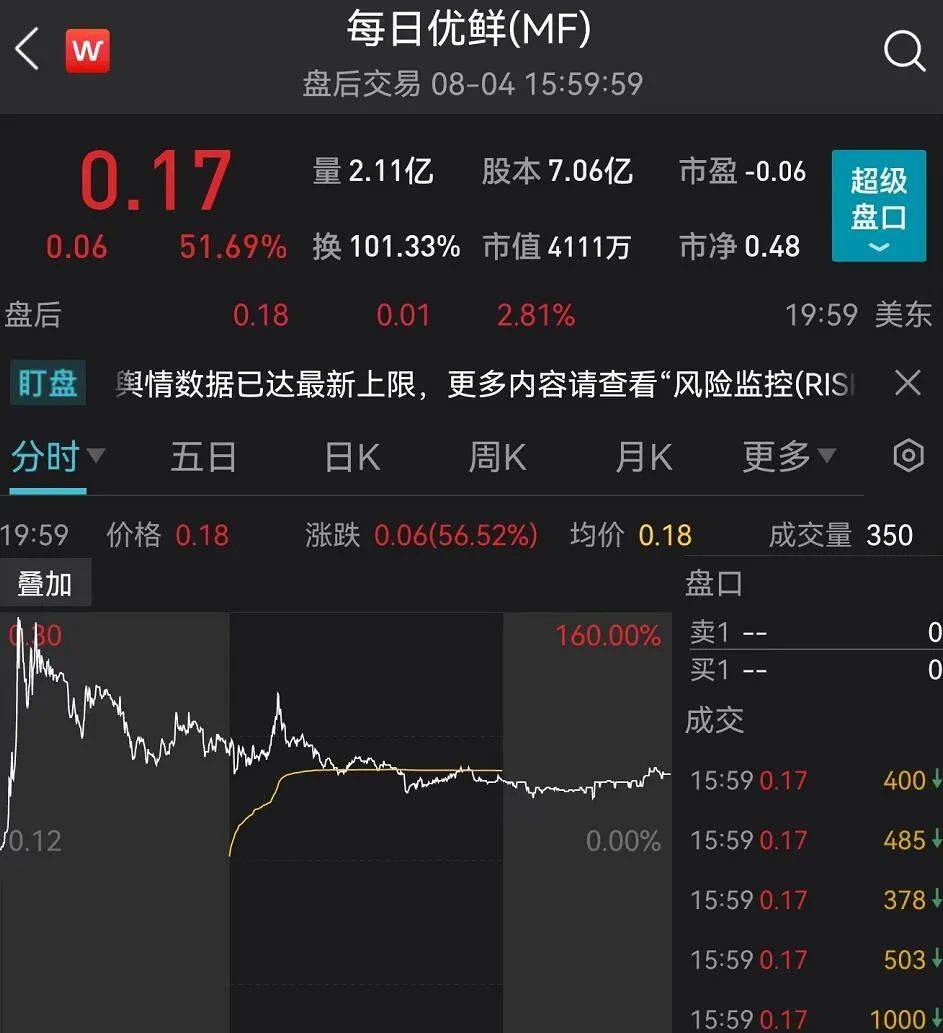Click the 盘后 after-hours price row

[400, 314]
